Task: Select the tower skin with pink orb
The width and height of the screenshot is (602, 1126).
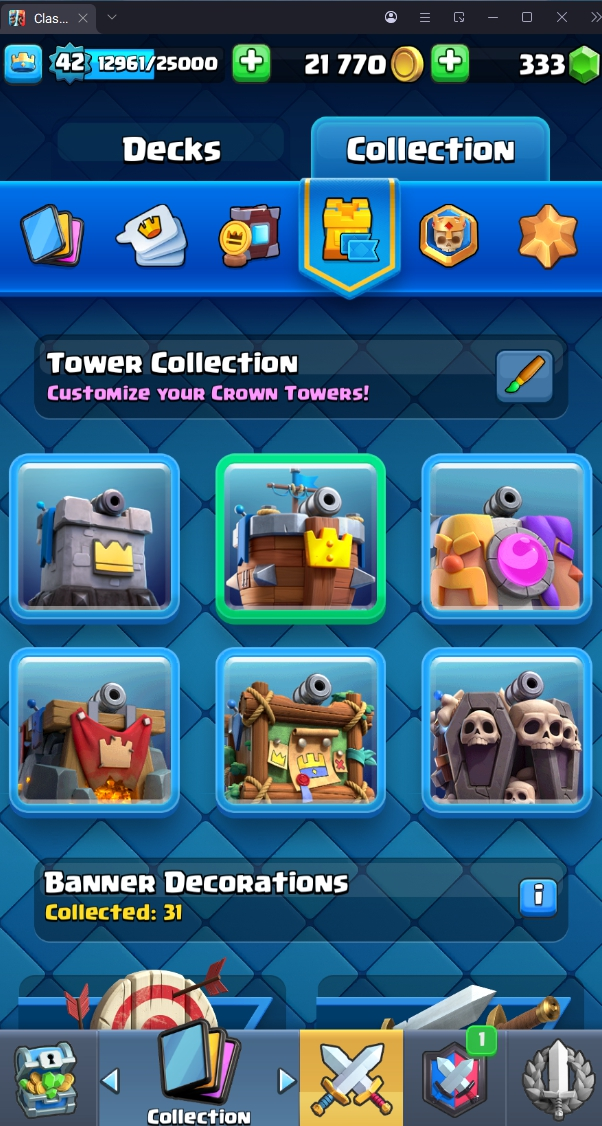Action: click(506, 537)
